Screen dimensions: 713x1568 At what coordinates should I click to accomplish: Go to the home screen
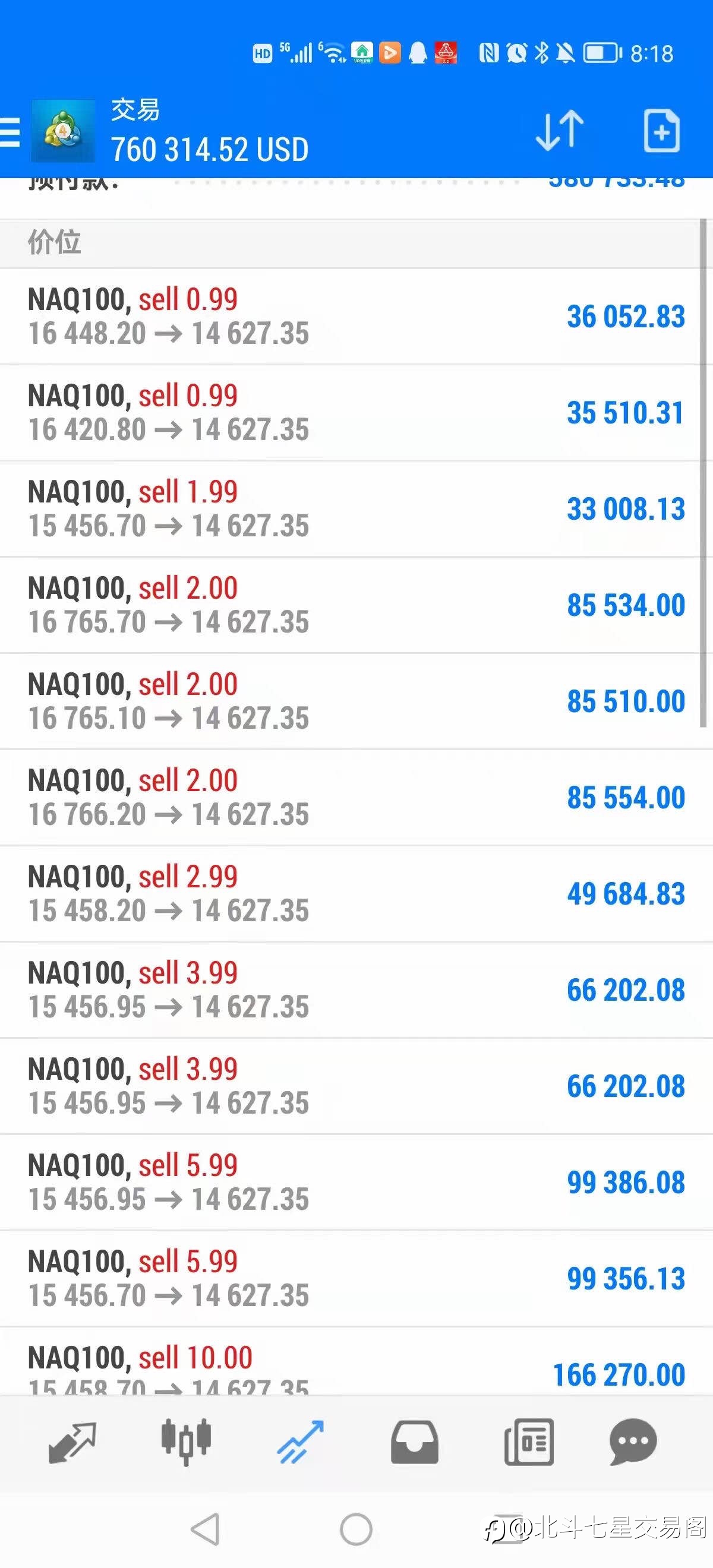(x=356, y=1528)
